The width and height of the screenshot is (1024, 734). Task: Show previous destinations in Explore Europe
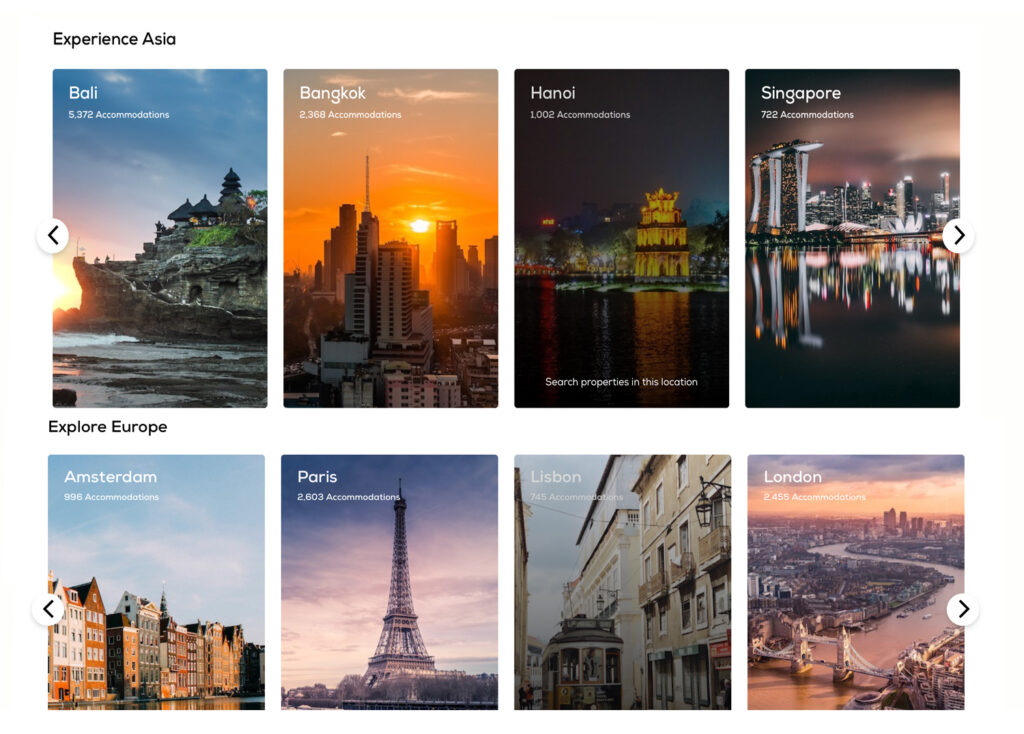click(48, 609)
